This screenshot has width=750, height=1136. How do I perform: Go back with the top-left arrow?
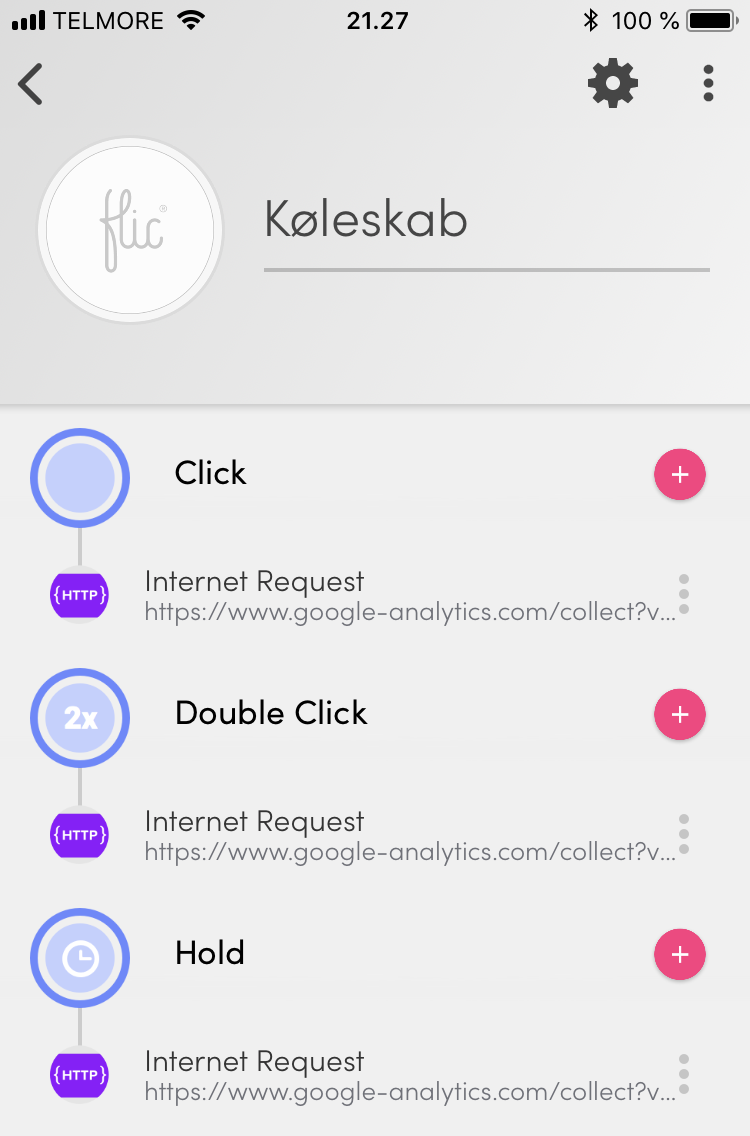[32, 84]
